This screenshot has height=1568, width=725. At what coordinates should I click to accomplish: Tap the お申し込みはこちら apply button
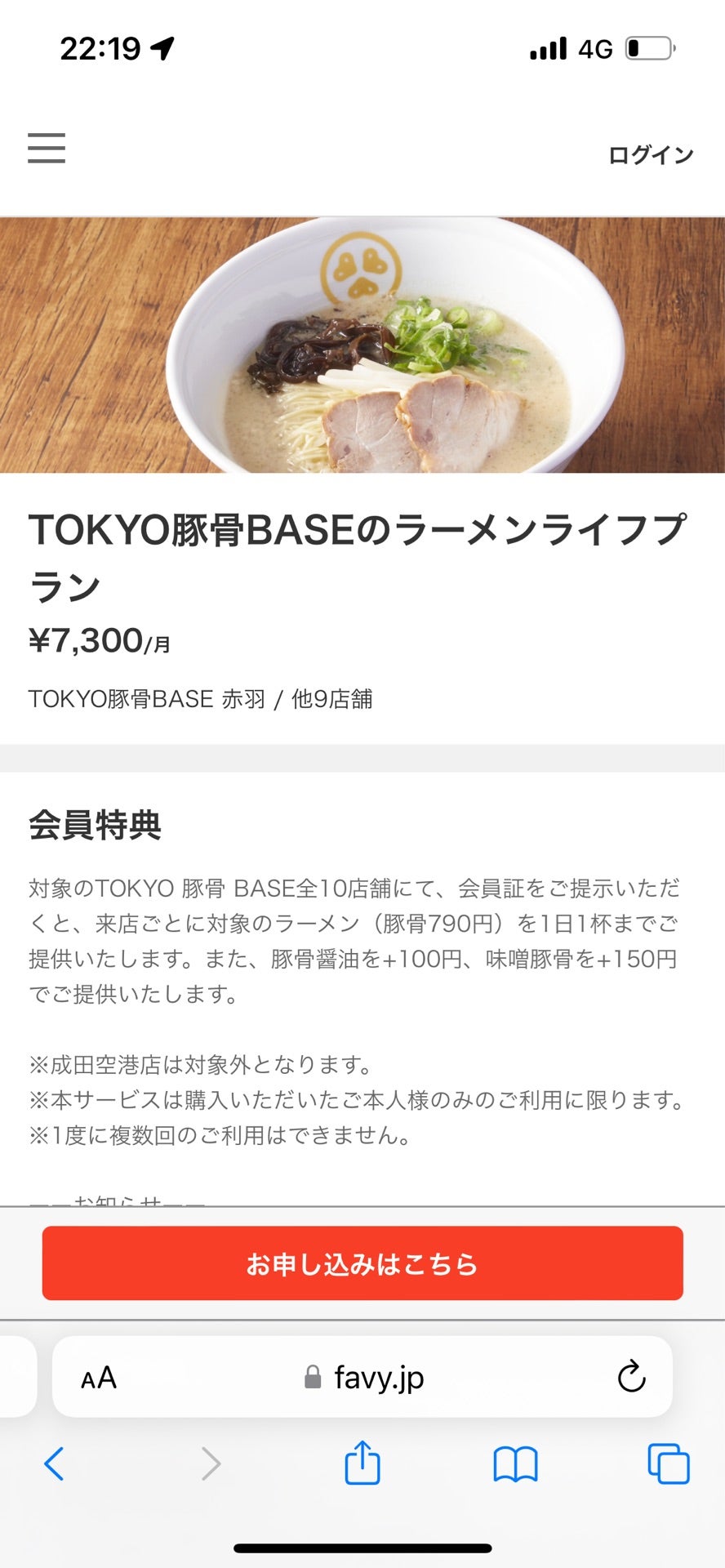[362, 1263]
